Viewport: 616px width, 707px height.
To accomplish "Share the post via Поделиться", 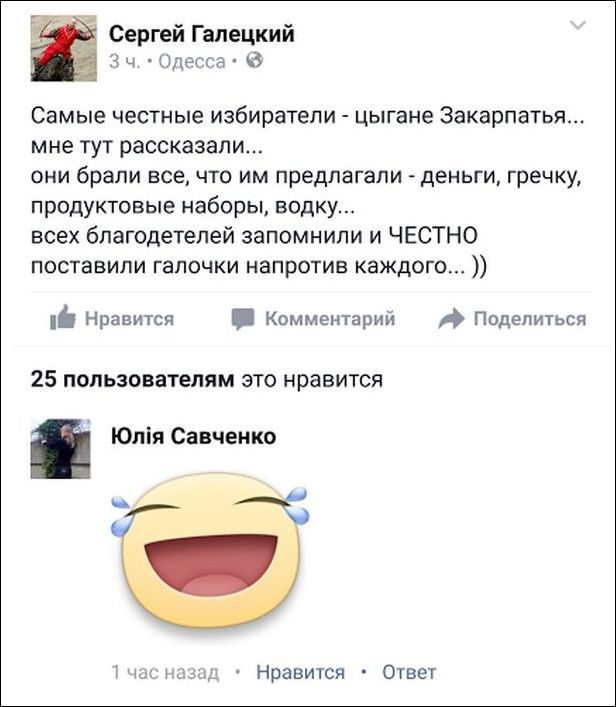I will 512,319.
